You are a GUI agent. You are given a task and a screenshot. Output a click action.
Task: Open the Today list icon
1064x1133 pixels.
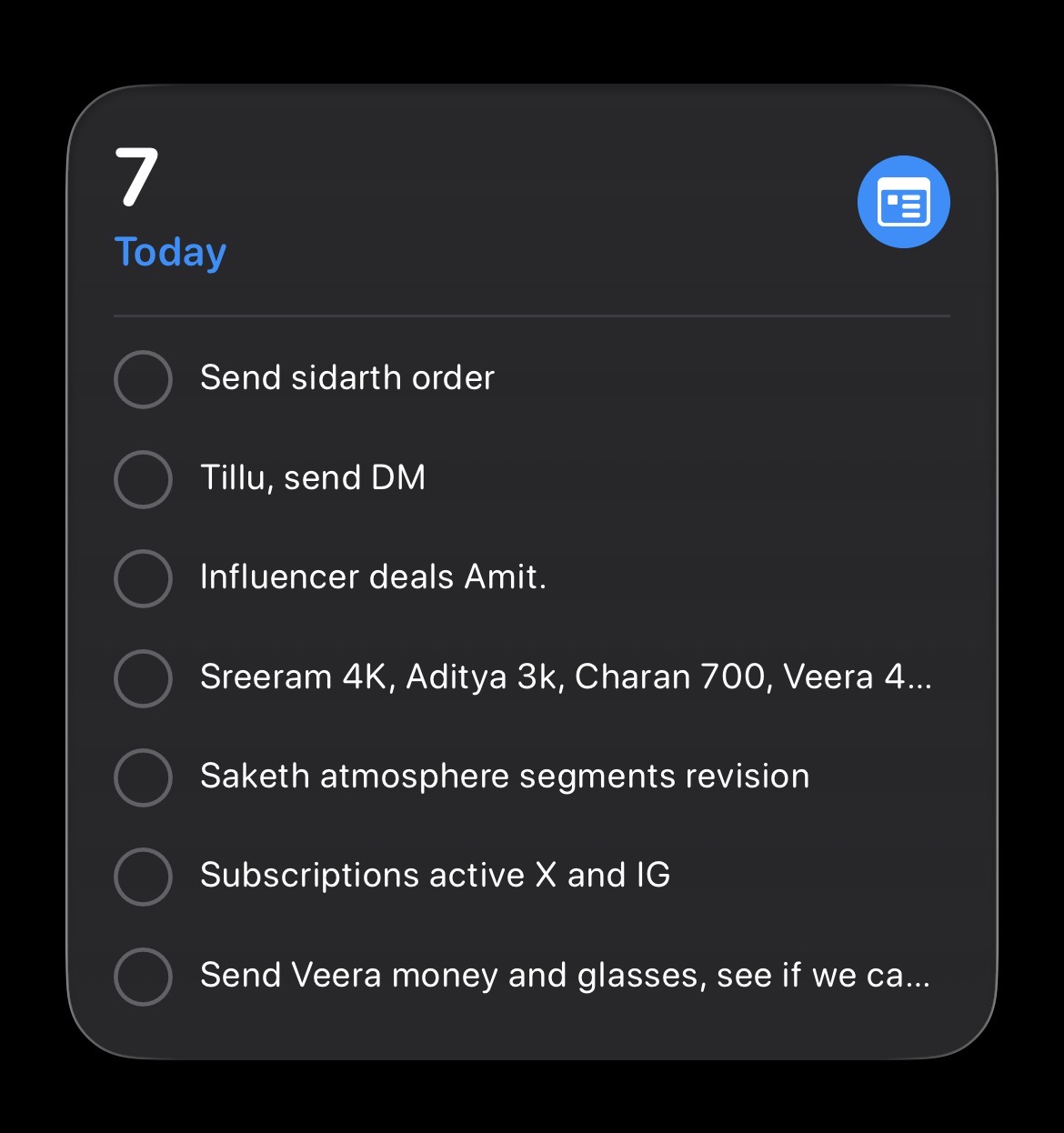pos(903,202)
